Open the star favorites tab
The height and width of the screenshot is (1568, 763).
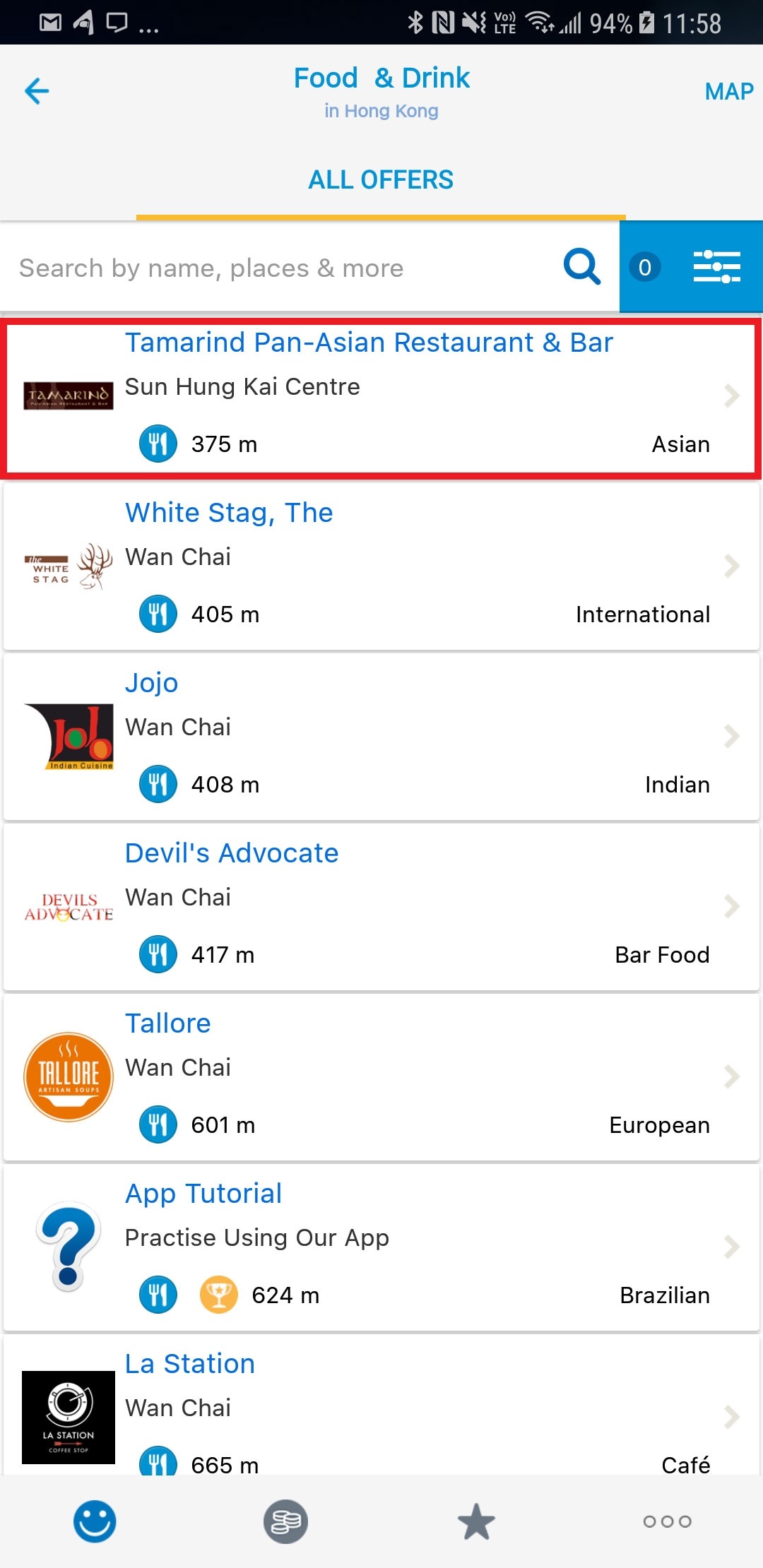476,1521
